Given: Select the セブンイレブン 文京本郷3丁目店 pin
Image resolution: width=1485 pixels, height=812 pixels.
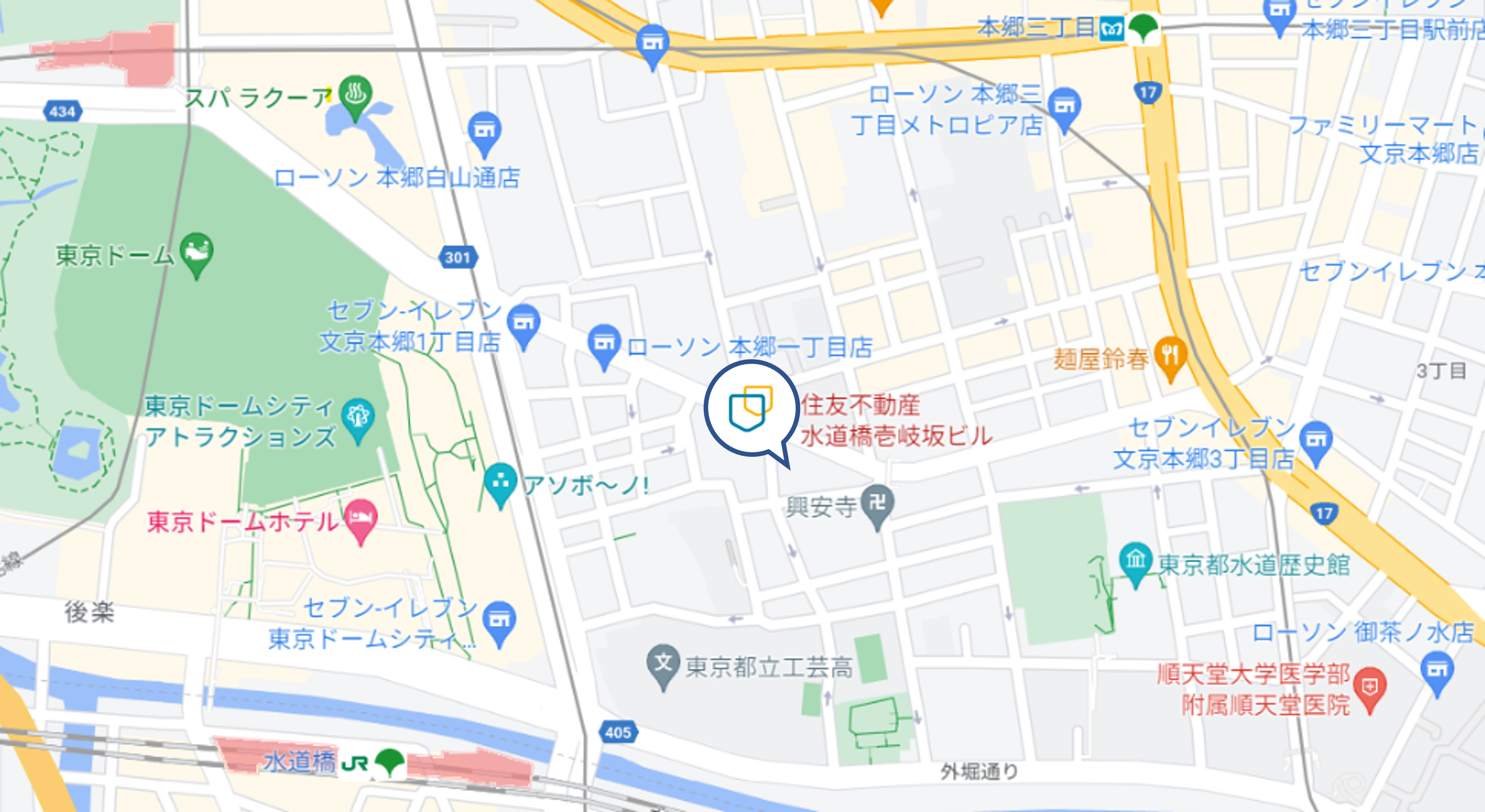Looking at the screenshot, I should coord(1316,441).
